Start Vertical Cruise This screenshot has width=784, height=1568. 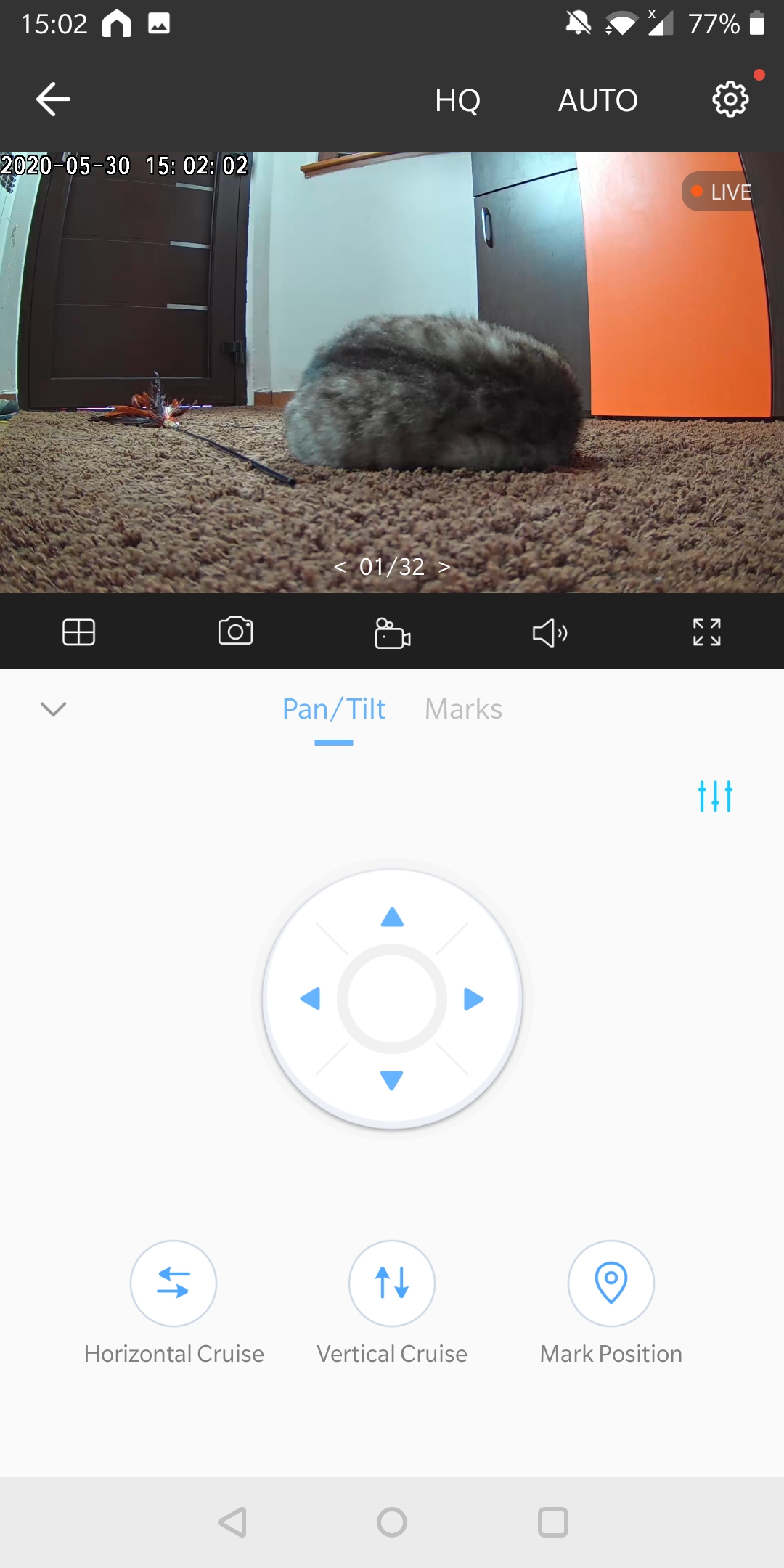[x=392, y=1283]
